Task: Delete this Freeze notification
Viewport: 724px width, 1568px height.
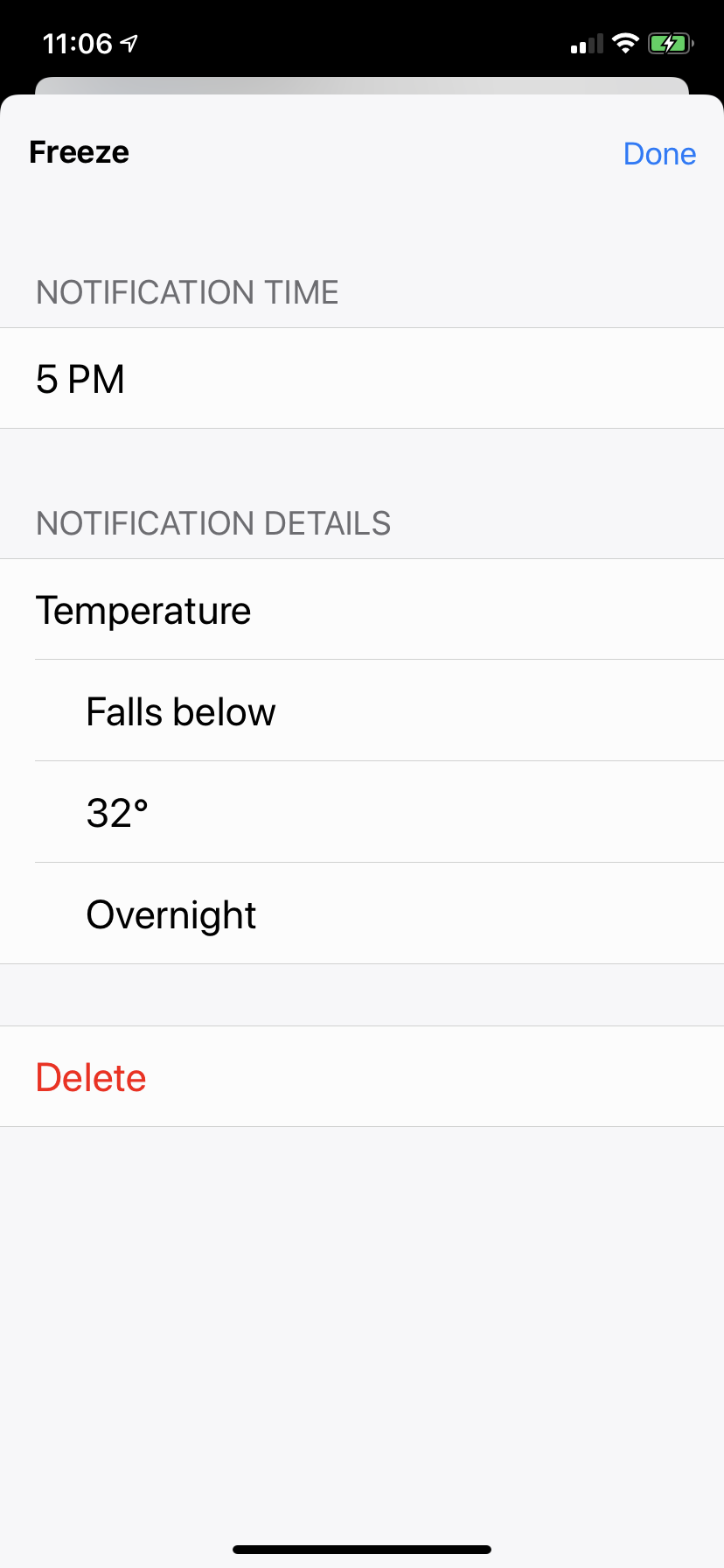Action: [91, 1077]
